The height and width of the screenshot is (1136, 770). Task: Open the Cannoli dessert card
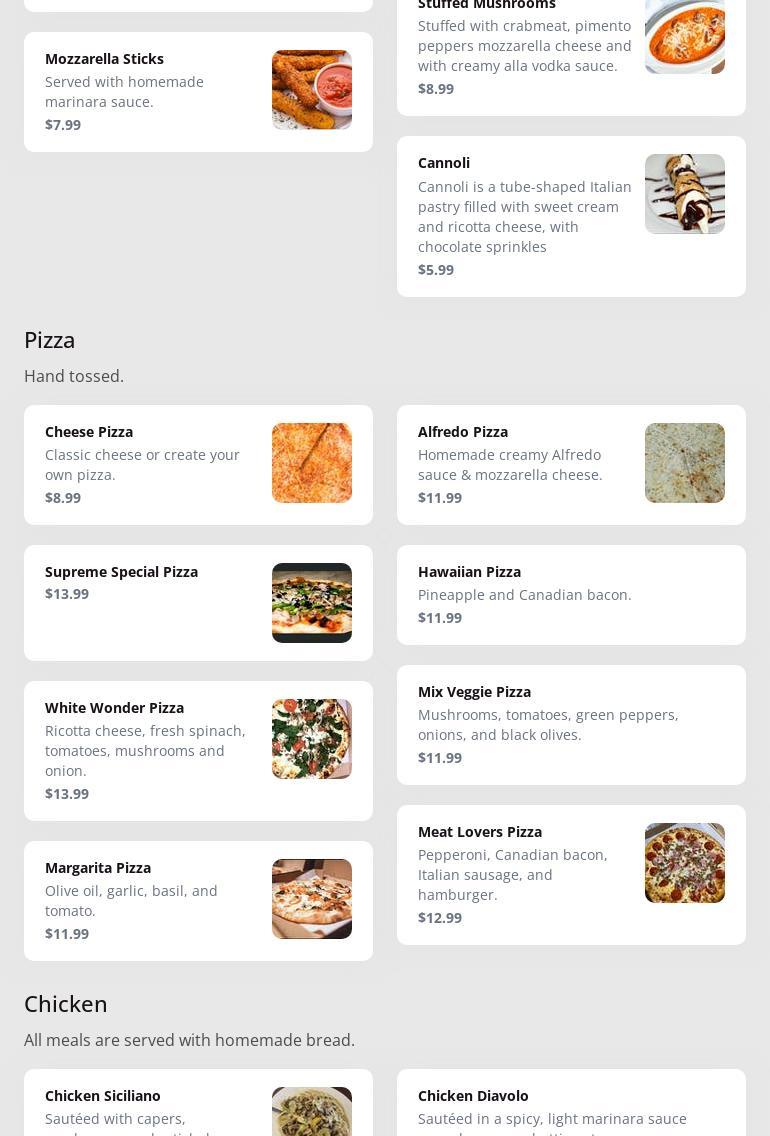pyautogui.click(x=571, y=216)
